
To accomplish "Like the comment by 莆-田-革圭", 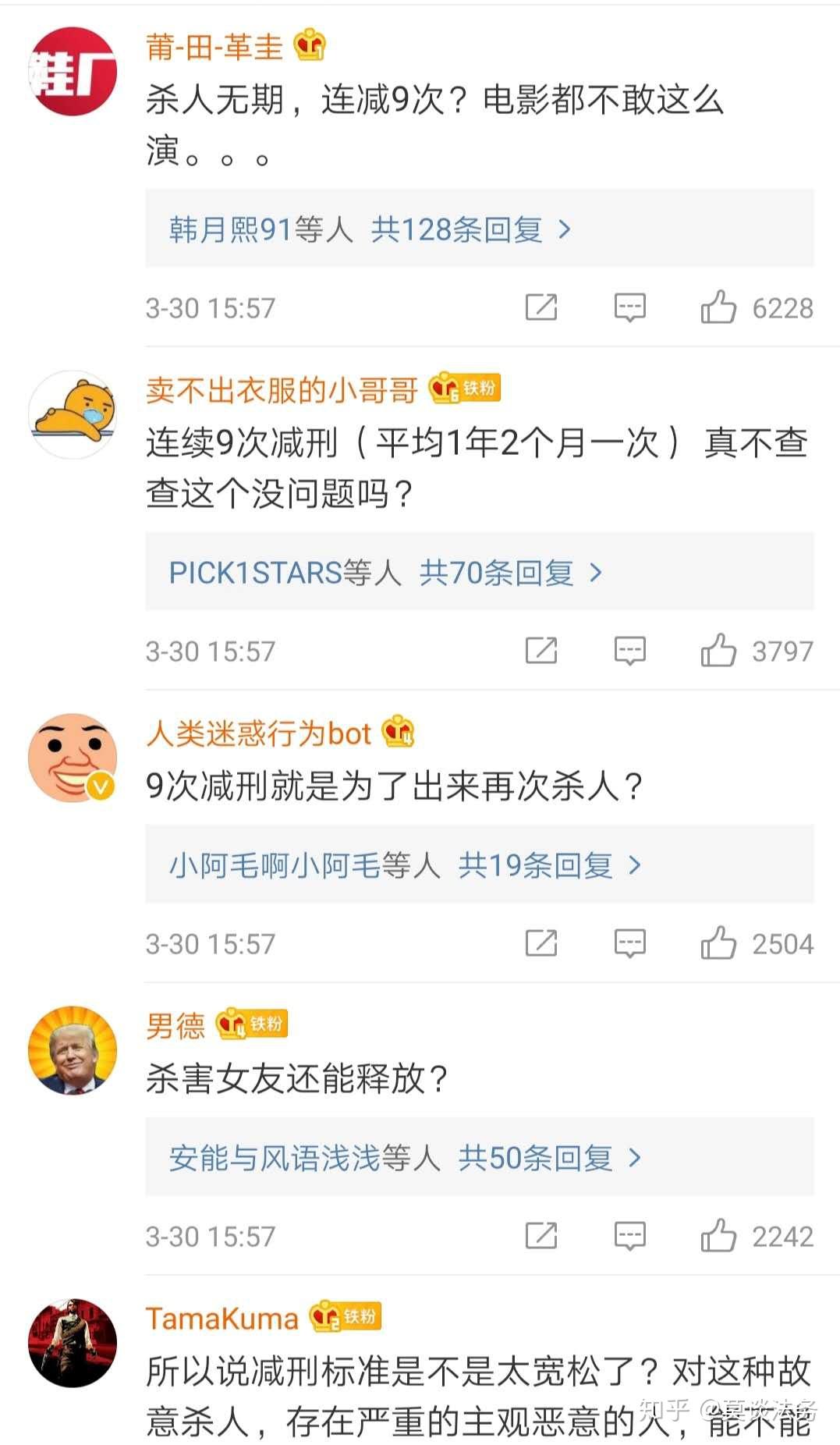I will (x=718, y=307).
